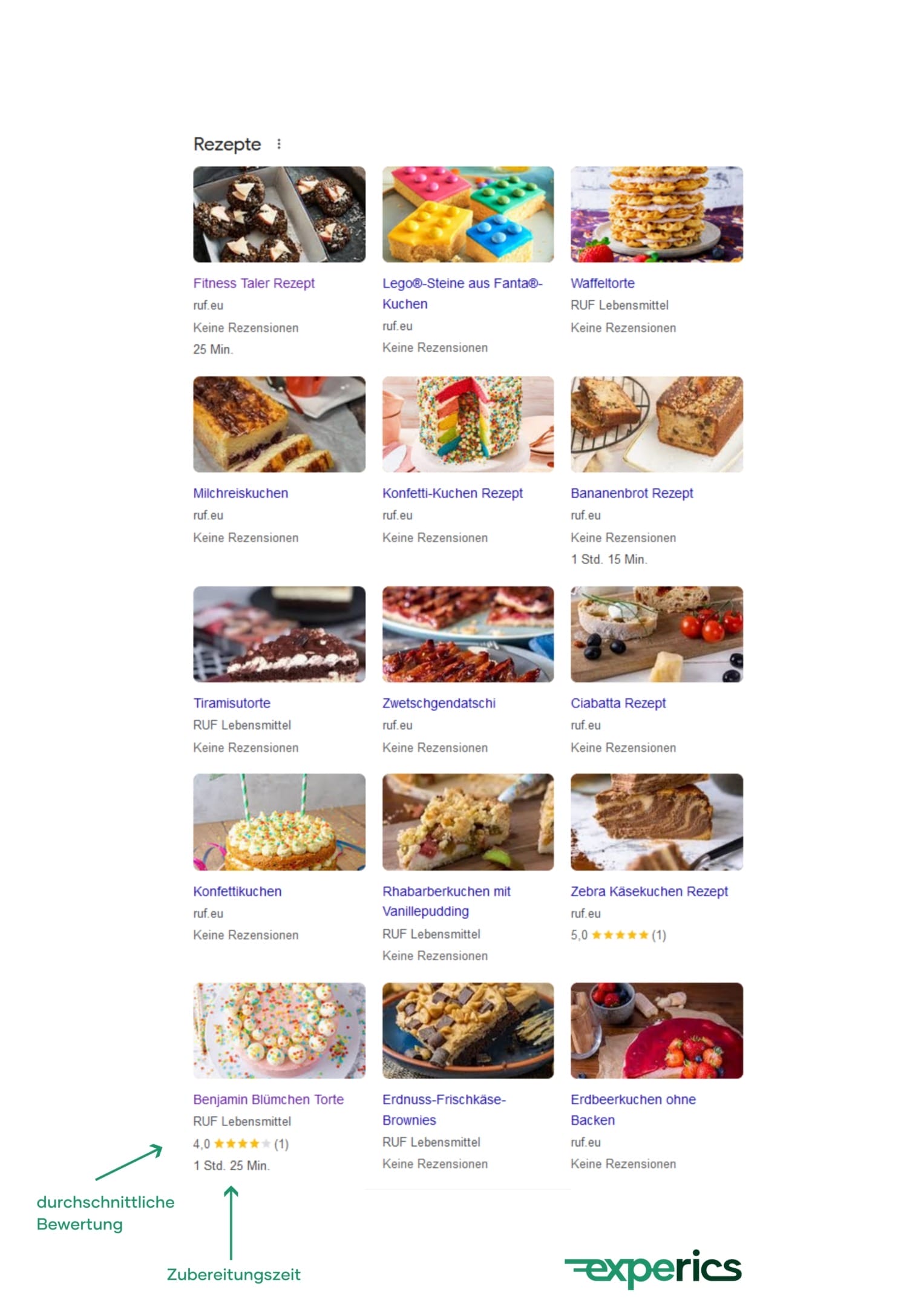924x1307 pixels.
Task: Open the Ciabatta Rezept link
Action: coord(618,703)
